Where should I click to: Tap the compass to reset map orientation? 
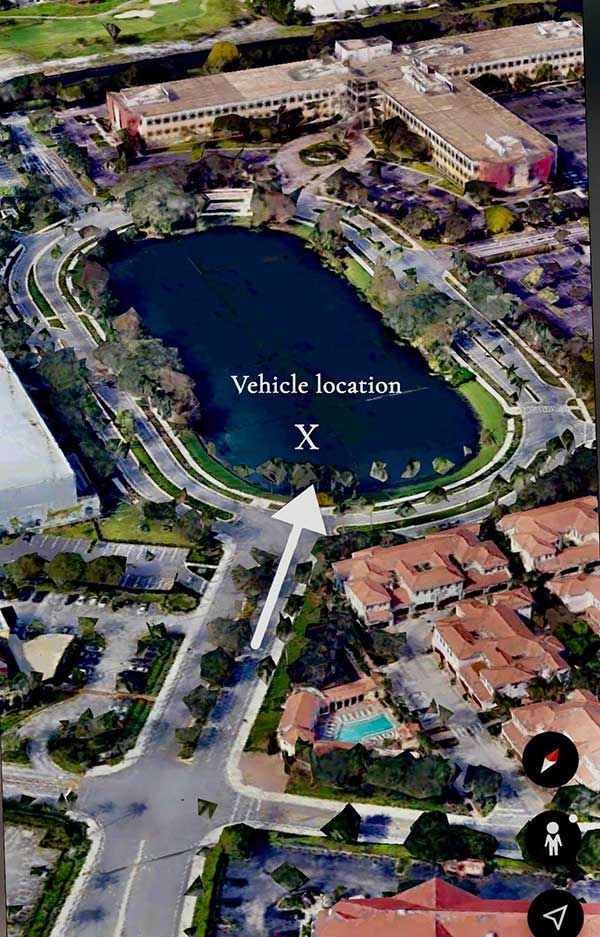551,760
